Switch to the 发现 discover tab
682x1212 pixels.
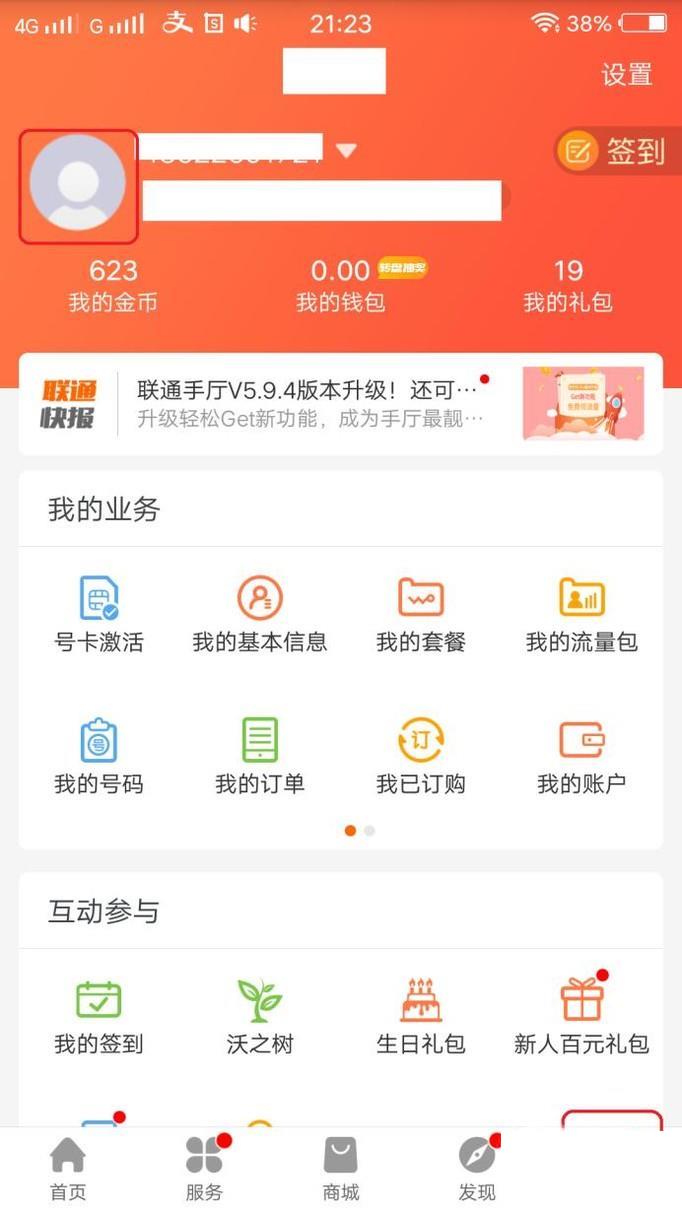point(477,1169)
